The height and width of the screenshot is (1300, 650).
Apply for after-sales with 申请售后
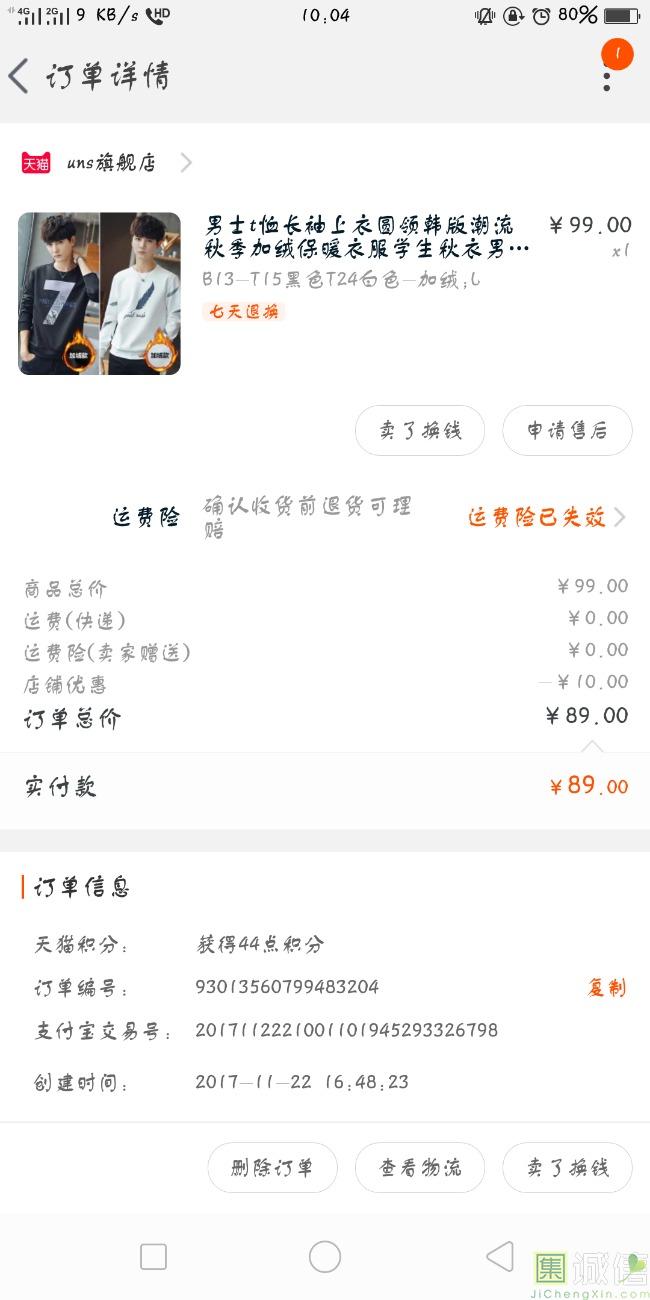point(567,431)
